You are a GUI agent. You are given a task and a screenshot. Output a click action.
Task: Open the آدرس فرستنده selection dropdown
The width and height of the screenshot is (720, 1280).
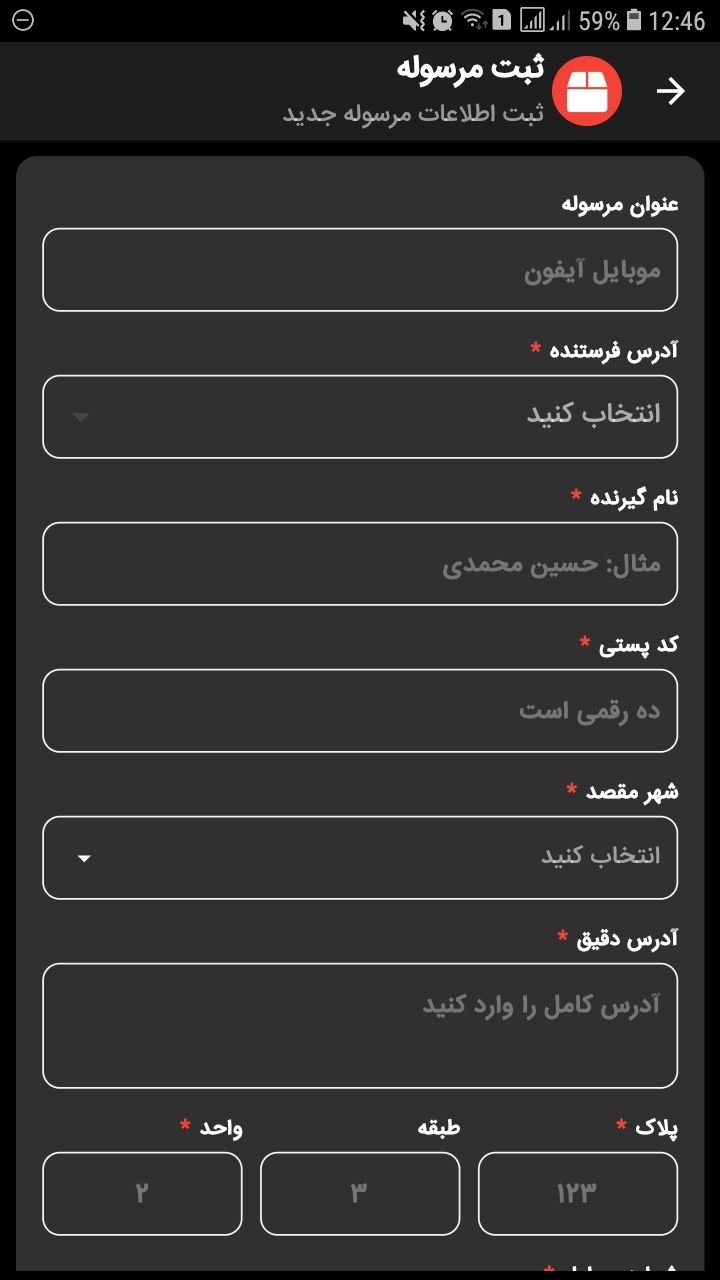[360, 417]
